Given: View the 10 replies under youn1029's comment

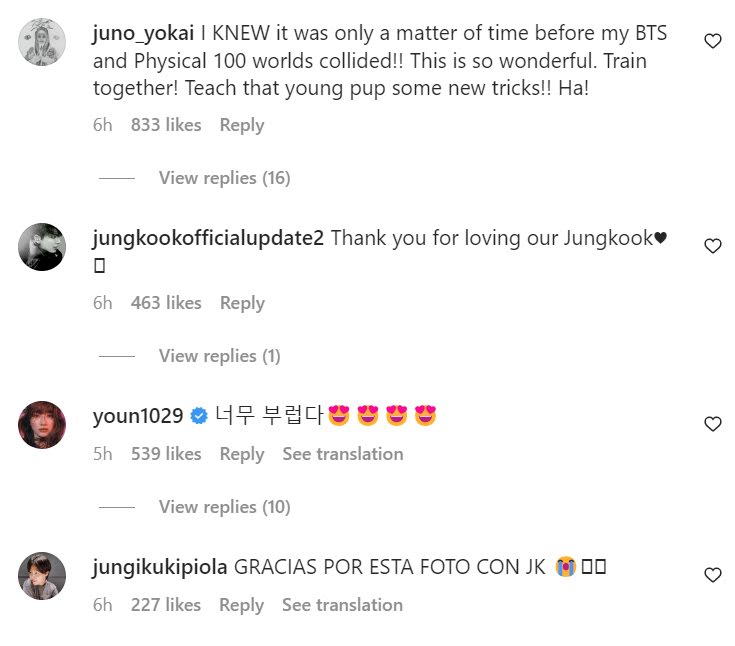Looking at the screenshot, I should [x=224, y=507].
